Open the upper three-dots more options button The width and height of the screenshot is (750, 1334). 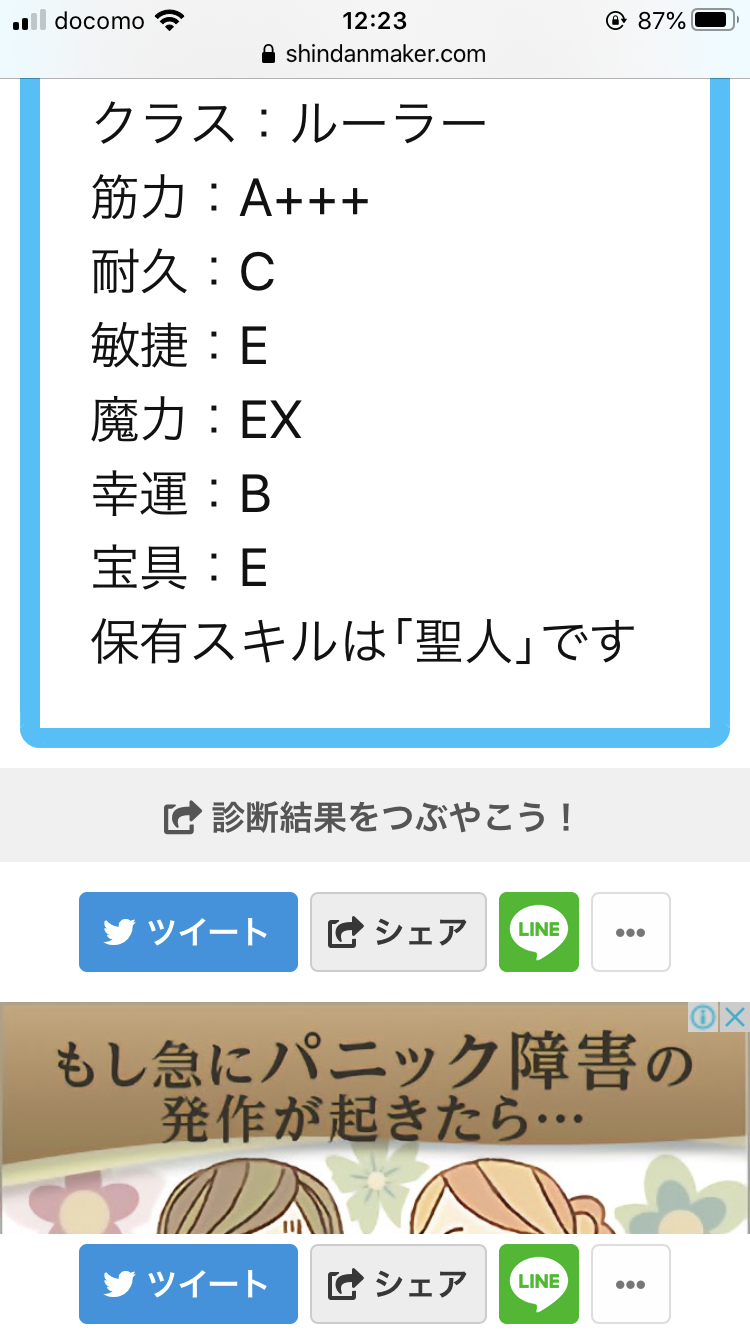630,932
